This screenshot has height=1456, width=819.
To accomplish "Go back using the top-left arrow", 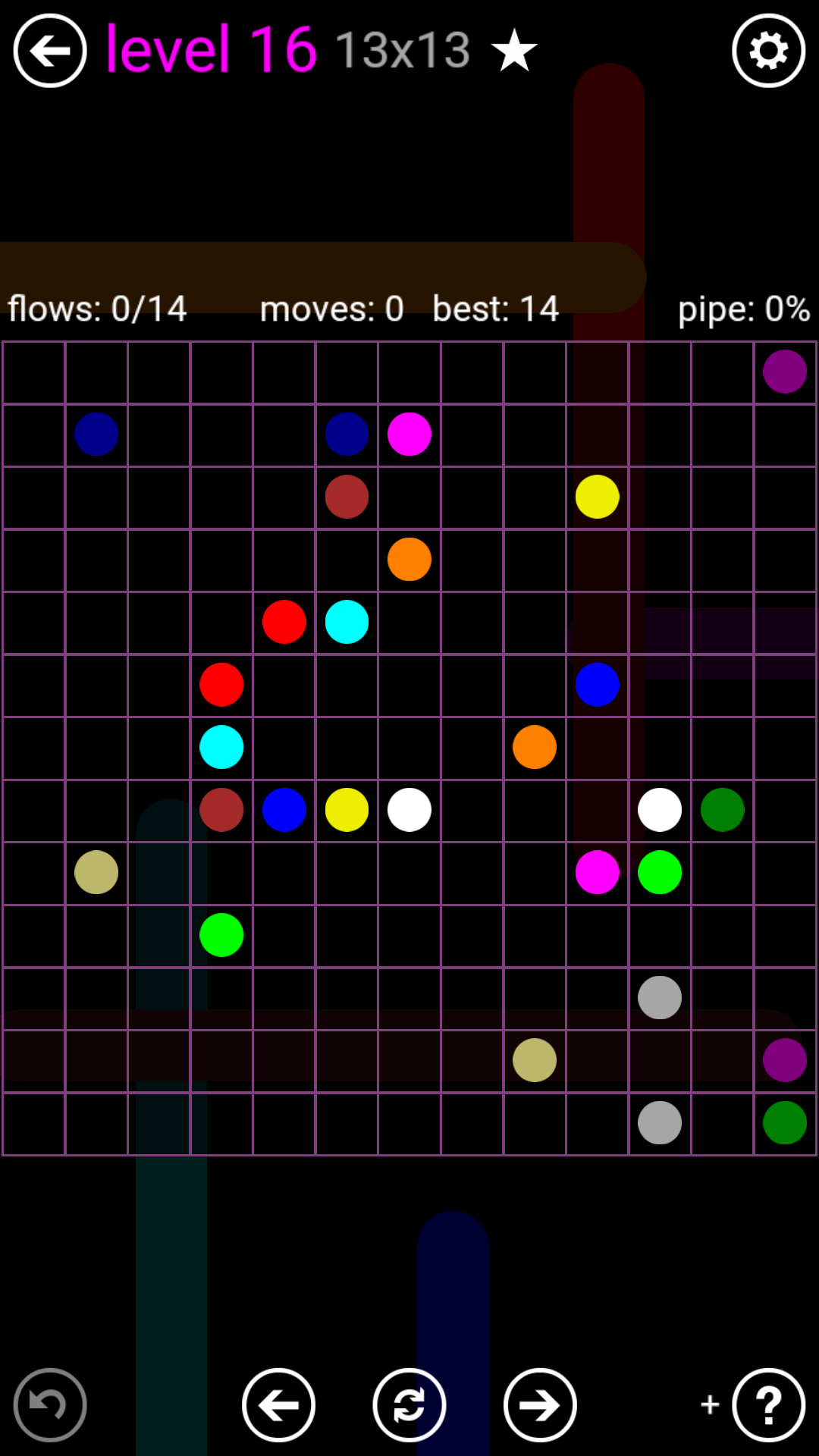I will tap(50, 51).
